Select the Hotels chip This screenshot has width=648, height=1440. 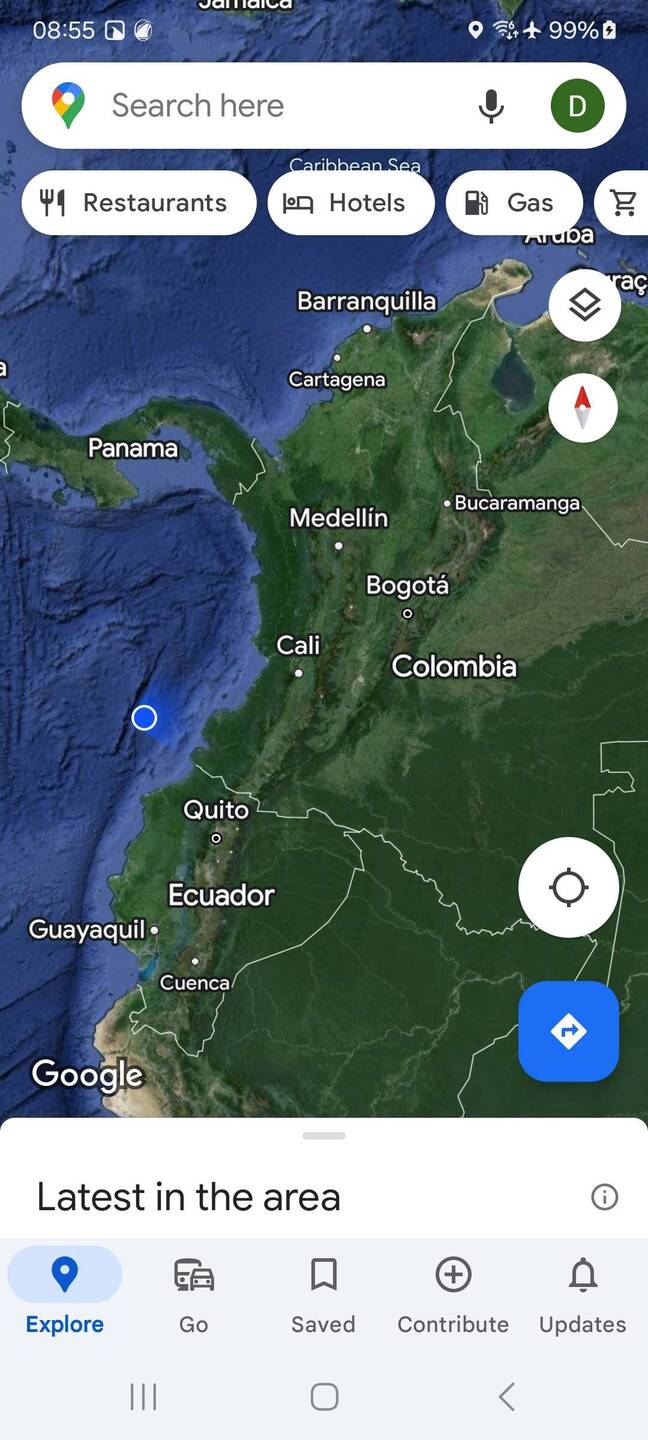point(350,203)
